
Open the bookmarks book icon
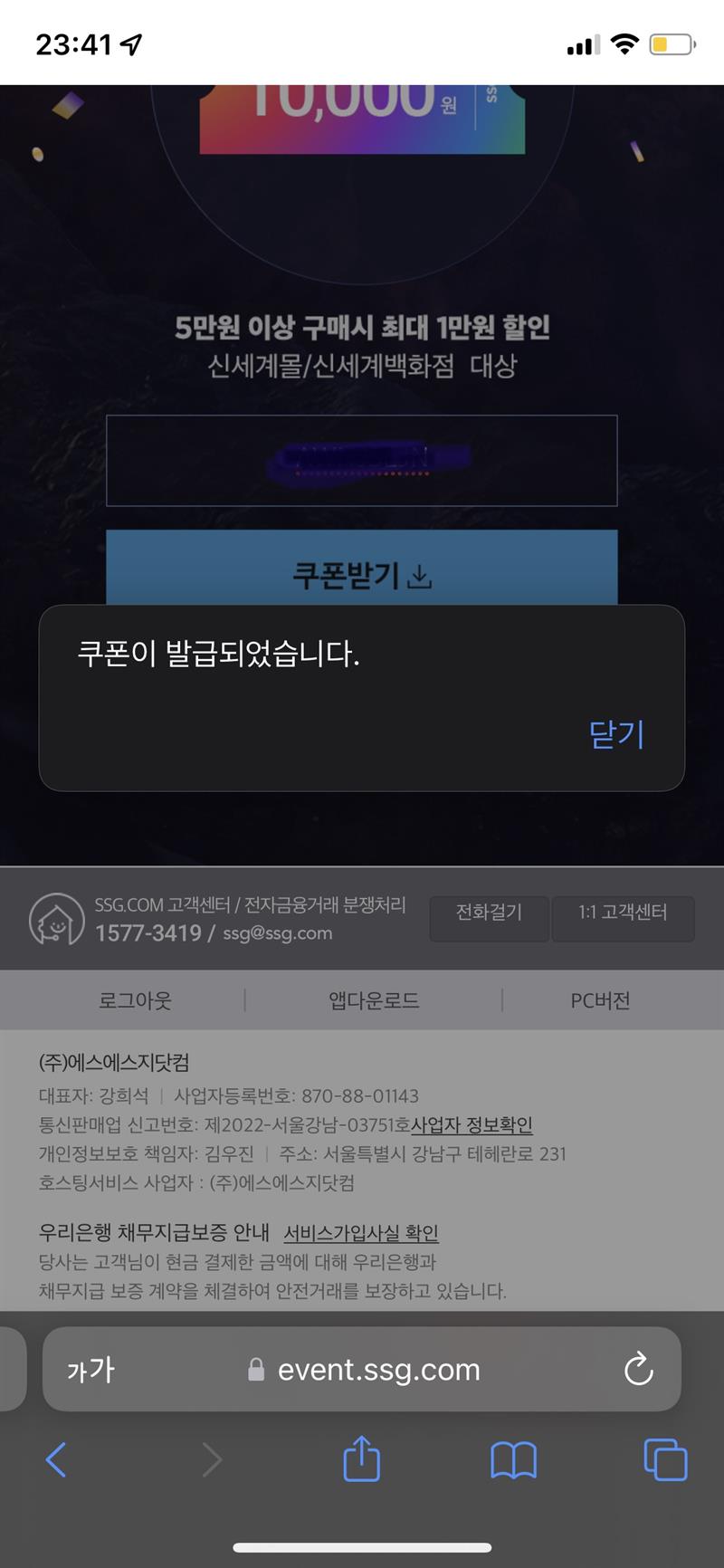[x=513, y=1460]
